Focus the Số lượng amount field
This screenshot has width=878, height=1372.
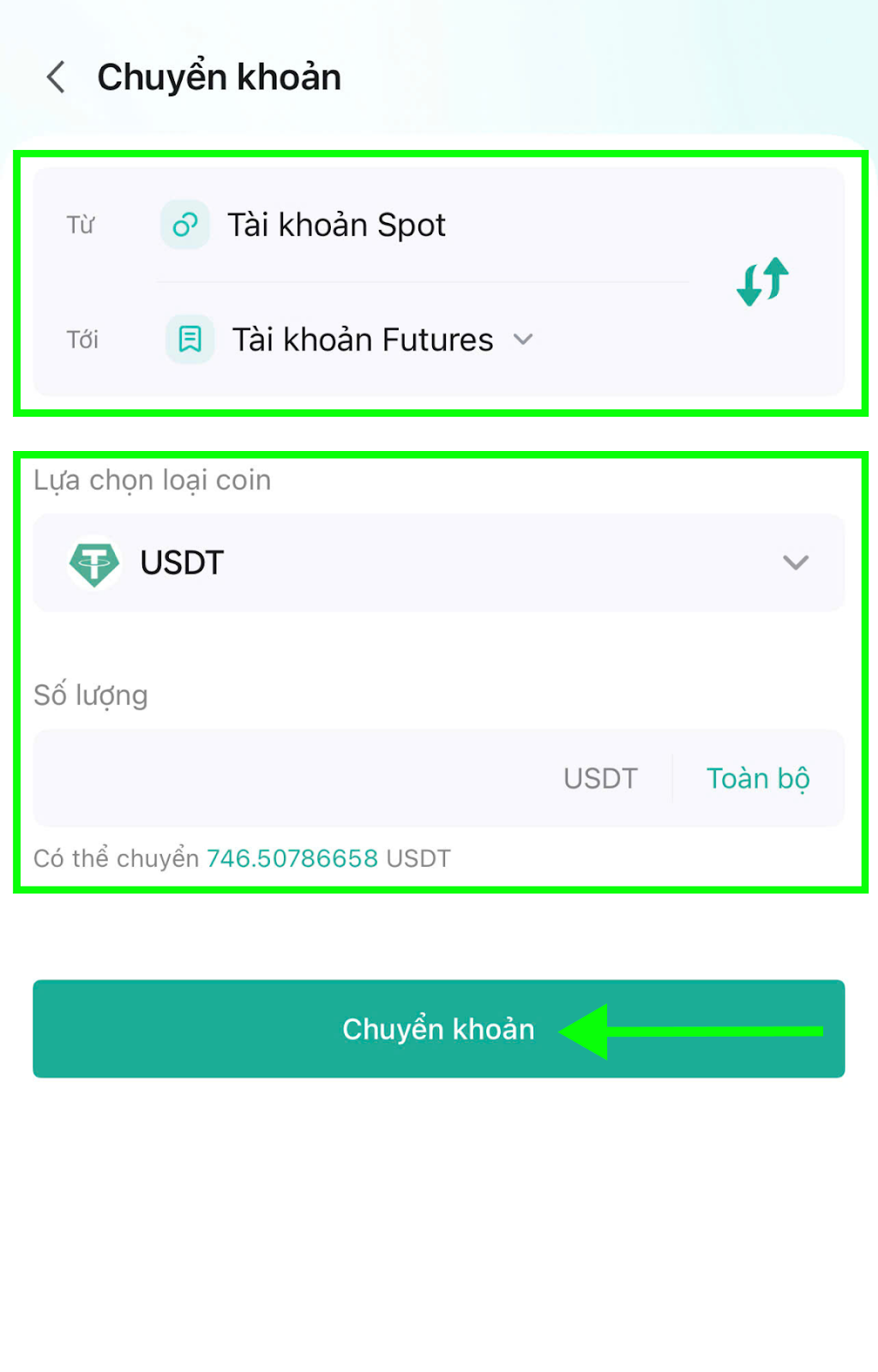point(292,778)
